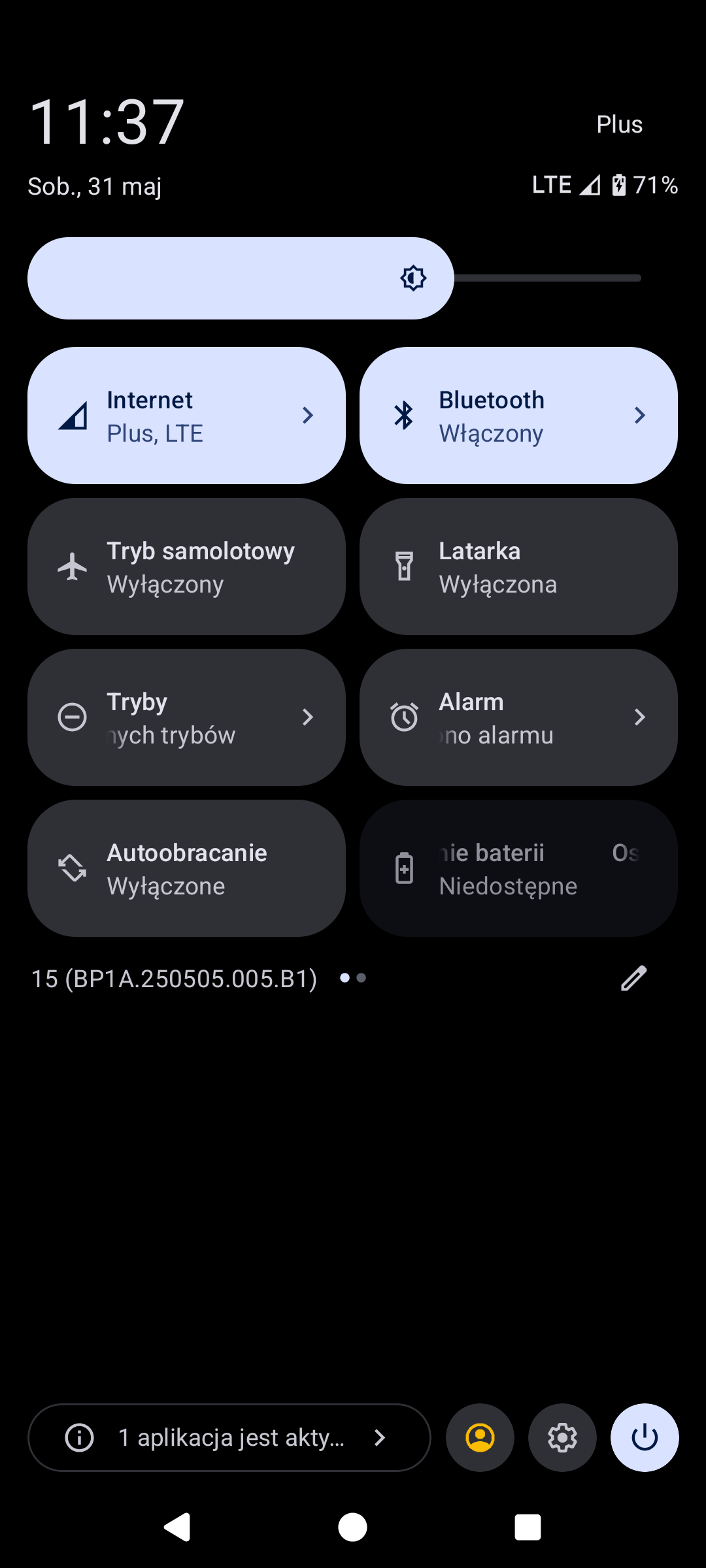
Task: Open the Alarm tile
Action: point(518,717)
